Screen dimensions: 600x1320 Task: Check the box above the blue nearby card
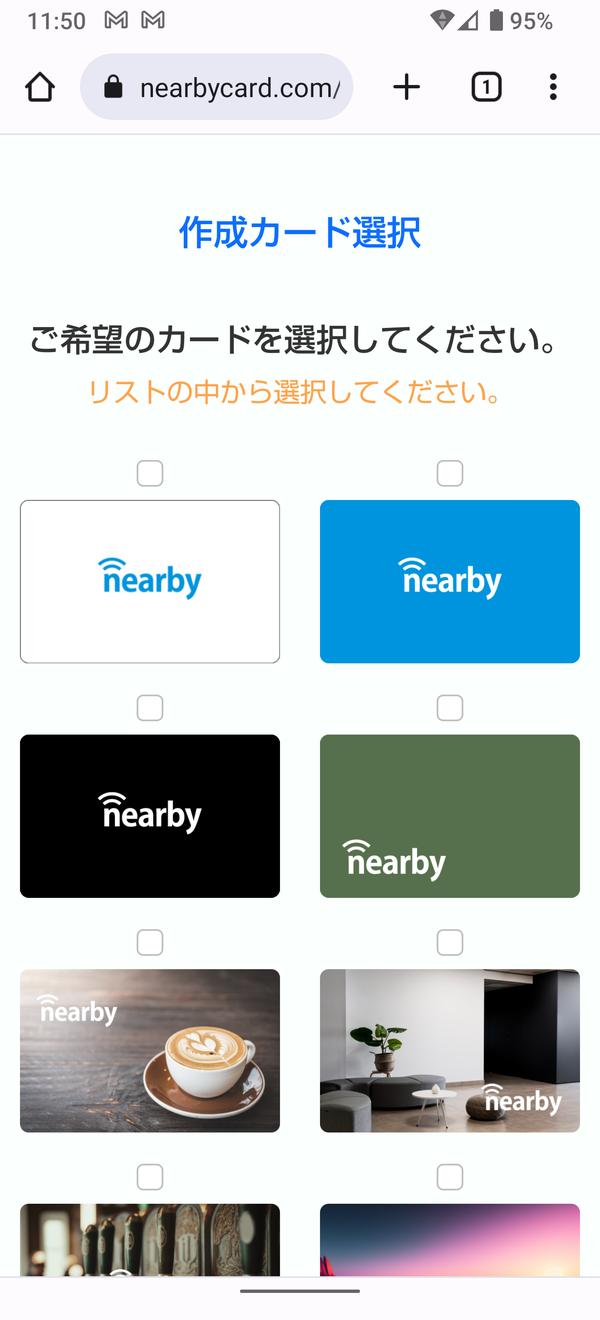pos(450,473)
